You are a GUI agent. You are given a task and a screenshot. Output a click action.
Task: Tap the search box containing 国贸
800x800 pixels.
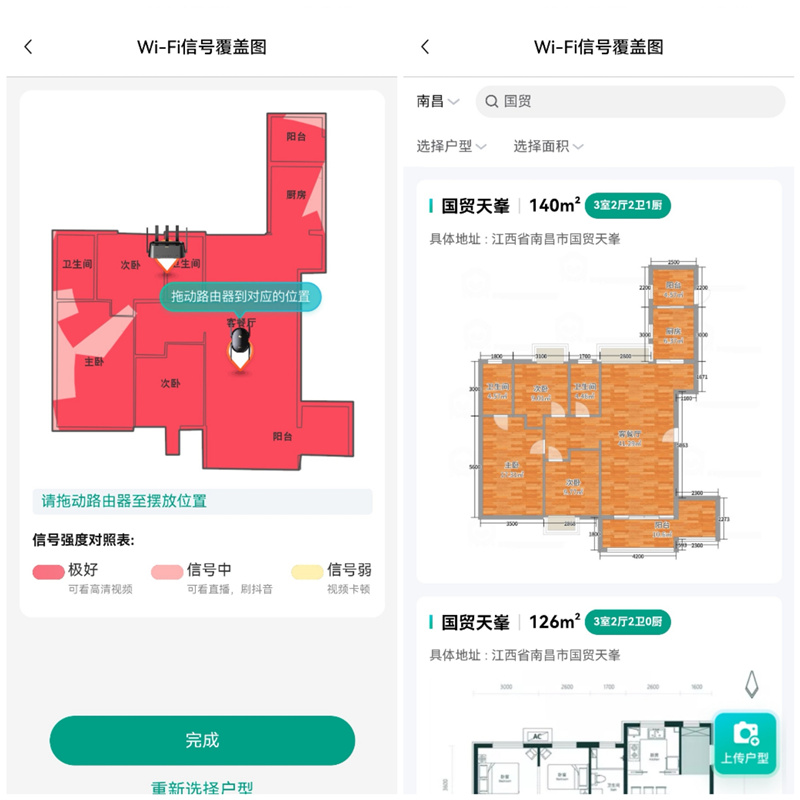click(x=630, y=101)
